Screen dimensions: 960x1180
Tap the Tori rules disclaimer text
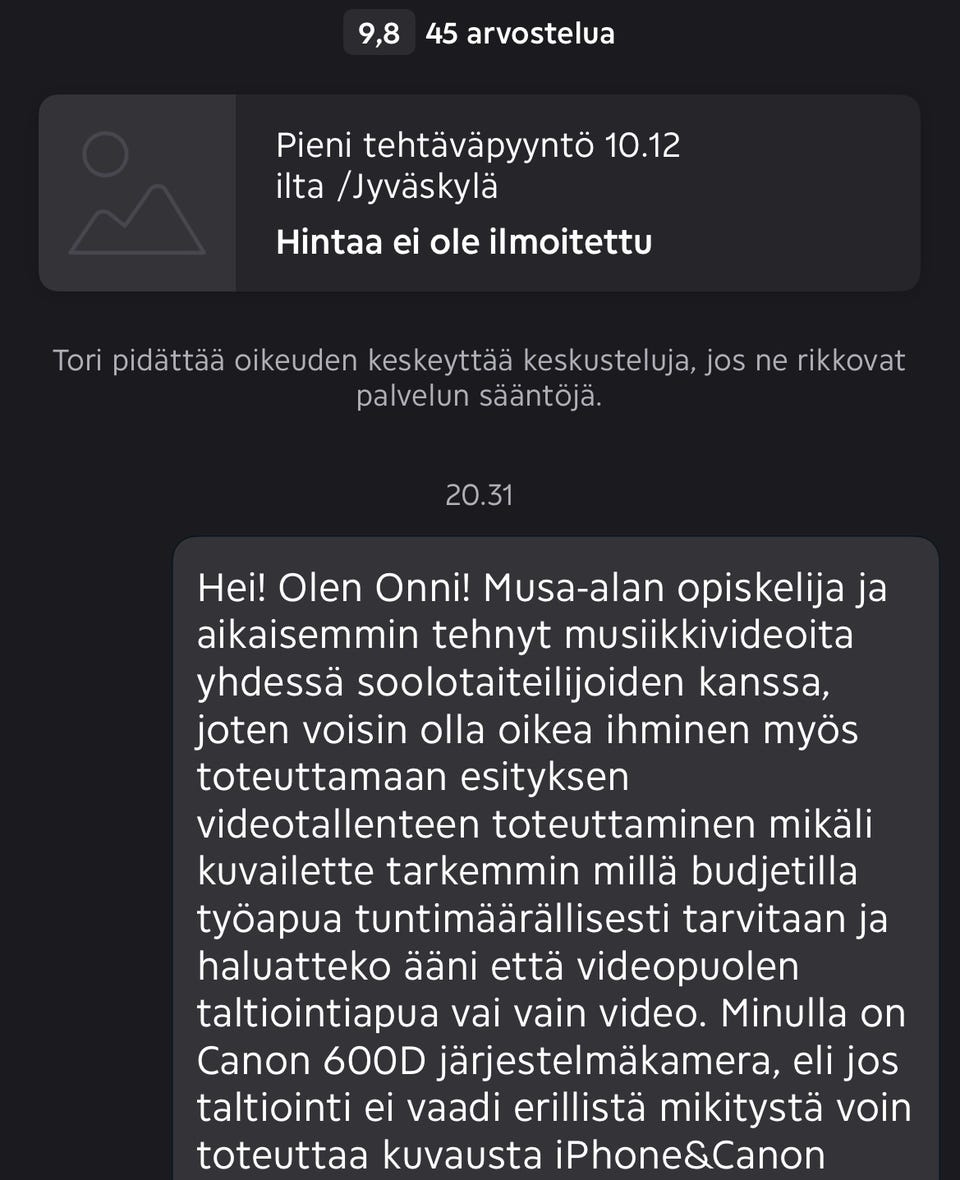pyautogui.click(x=480, y=377)
